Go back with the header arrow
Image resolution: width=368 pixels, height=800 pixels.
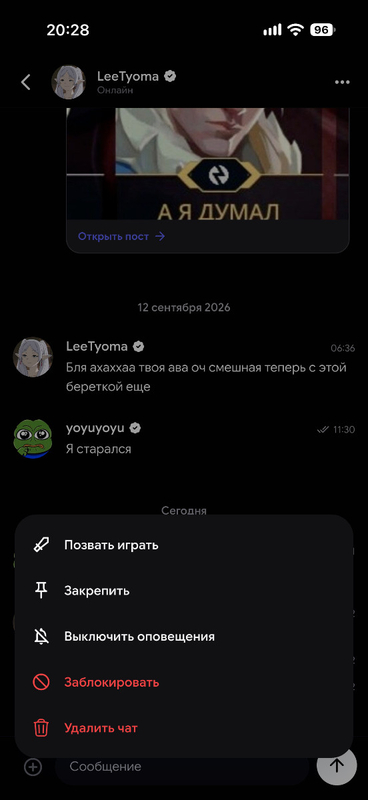26,82
